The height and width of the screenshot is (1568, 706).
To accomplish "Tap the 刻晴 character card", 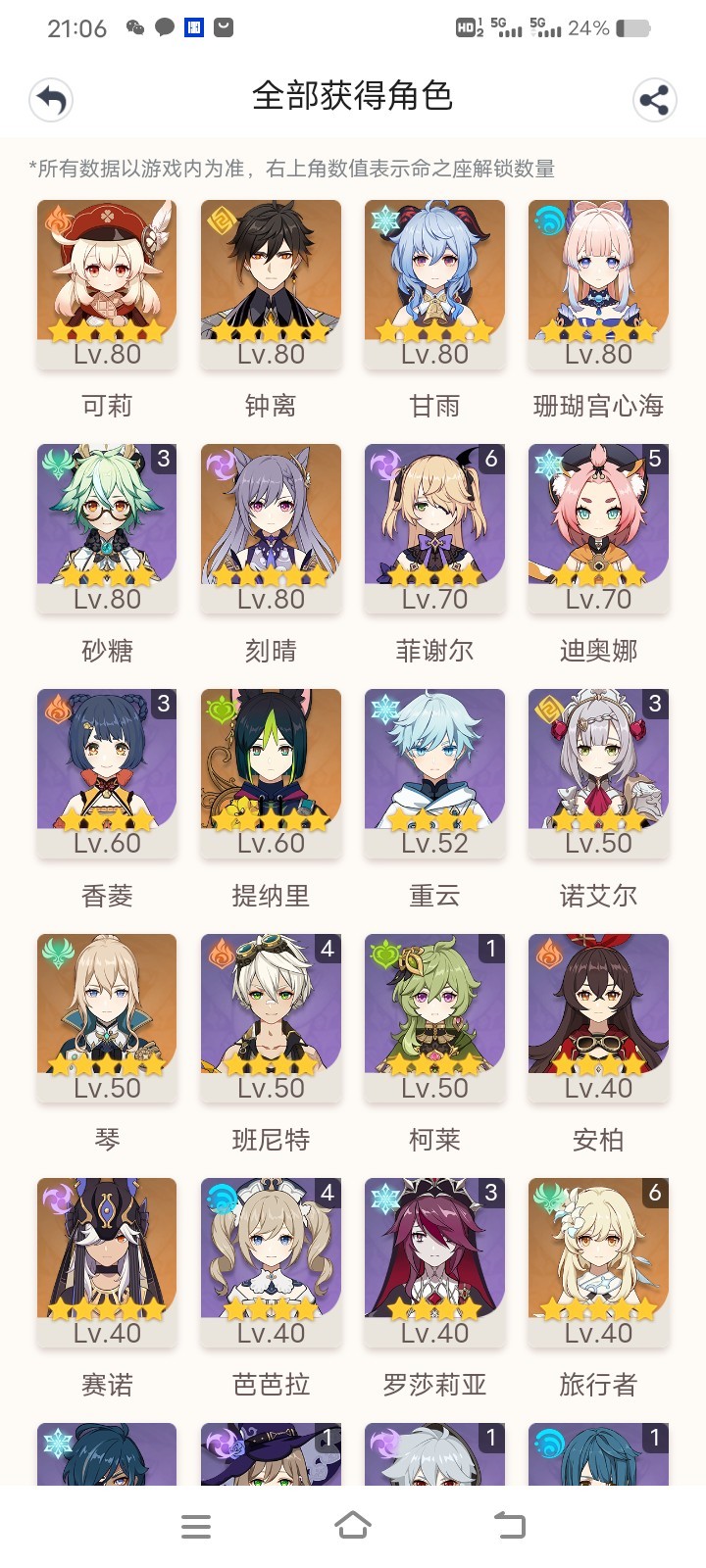I will (x=271, y=529).
